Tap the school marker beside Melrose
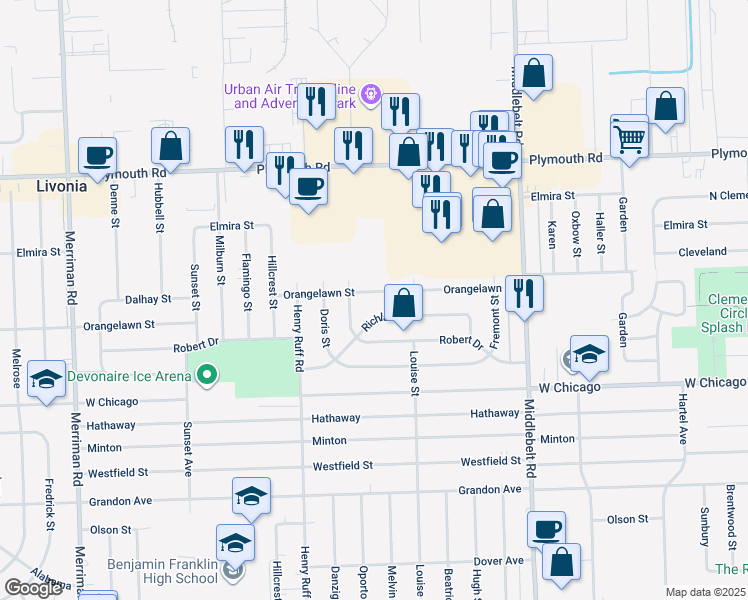The height and width of the screenshot is (600, 748). [x=46, y=380]
